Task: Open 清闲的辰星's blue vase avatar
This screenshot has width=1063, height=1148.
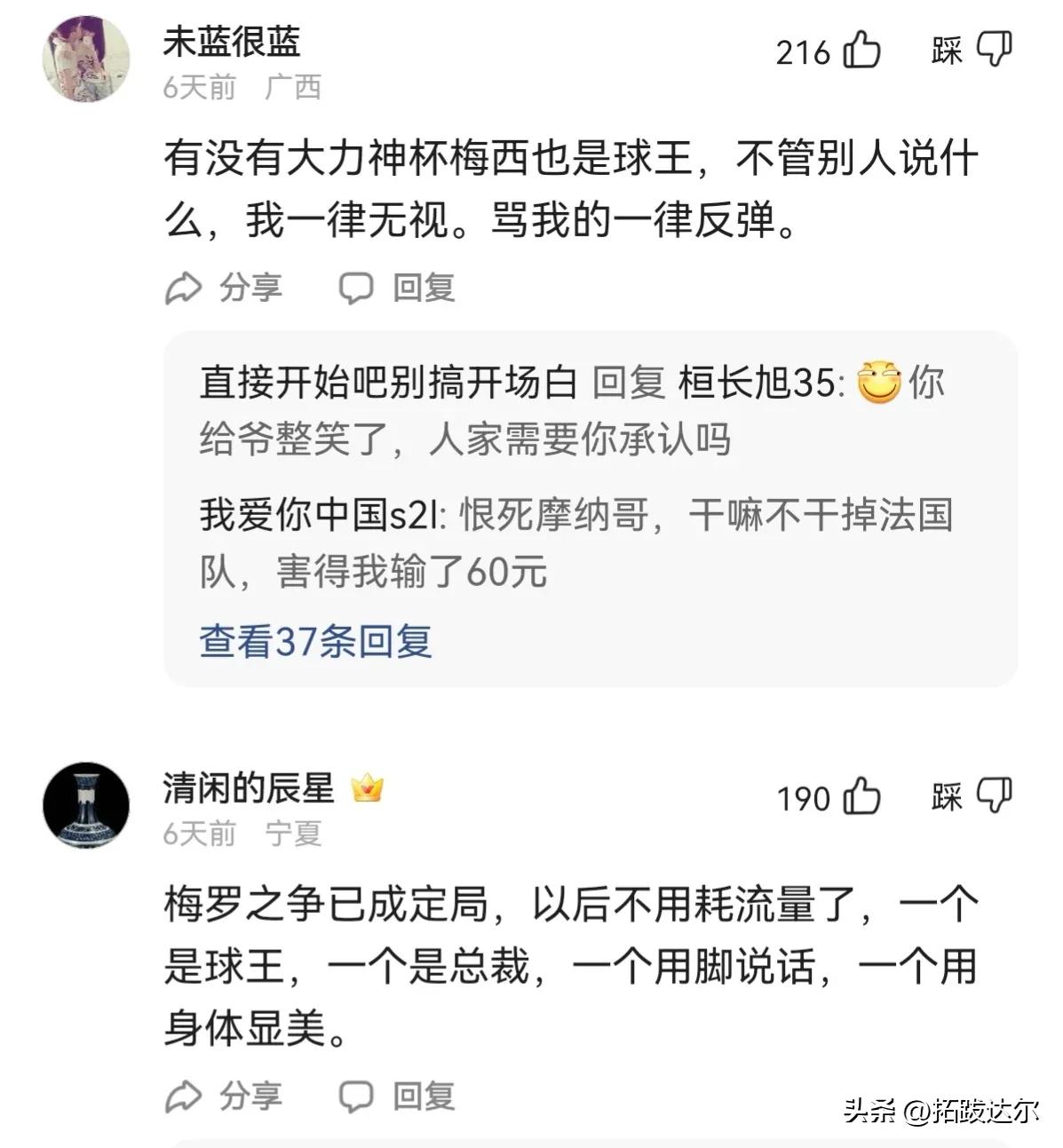Action: (89, 806)
